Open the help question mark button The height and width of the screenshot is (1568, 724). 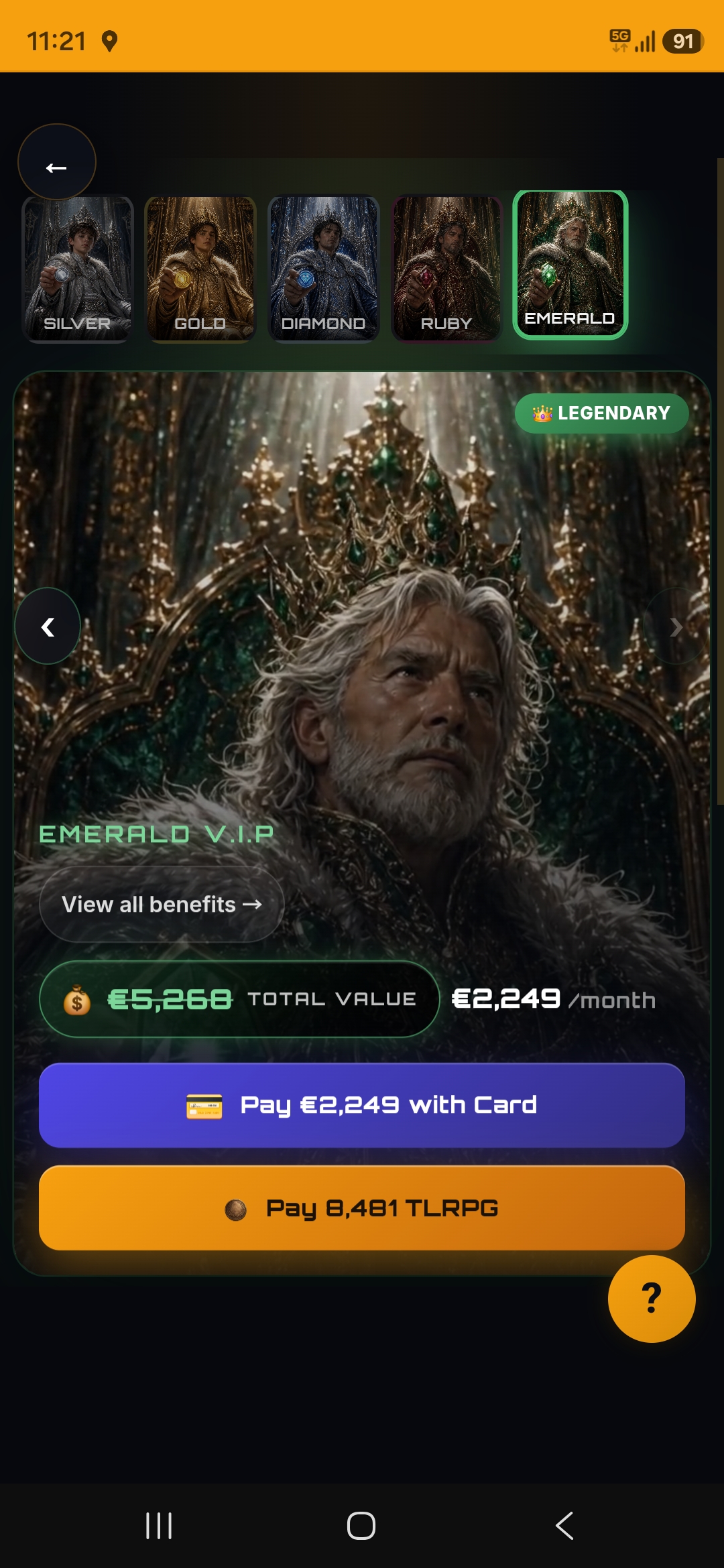tap(652, 1299)
